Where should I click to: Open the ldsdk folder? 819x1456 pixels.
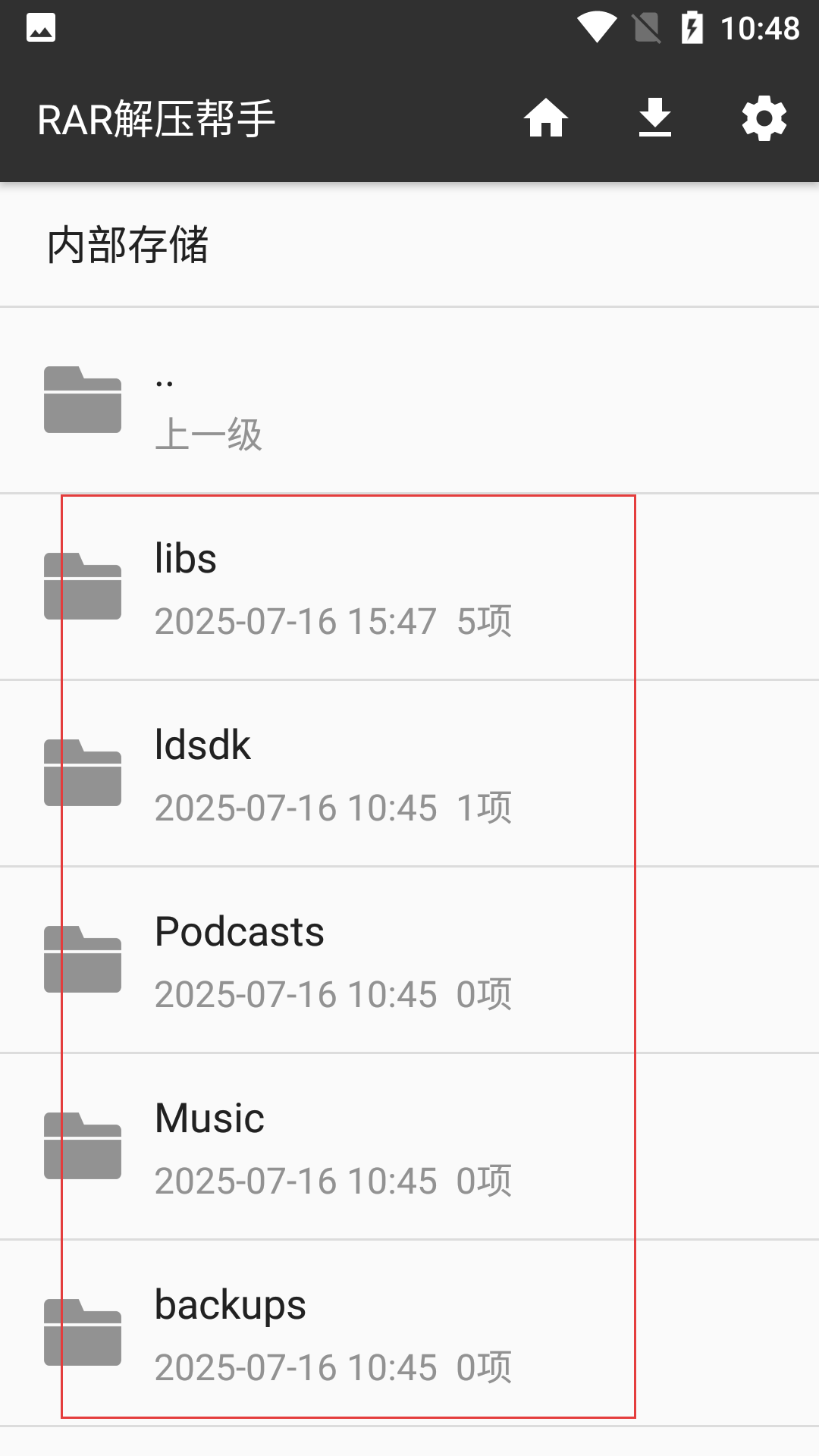coord(409,773)
